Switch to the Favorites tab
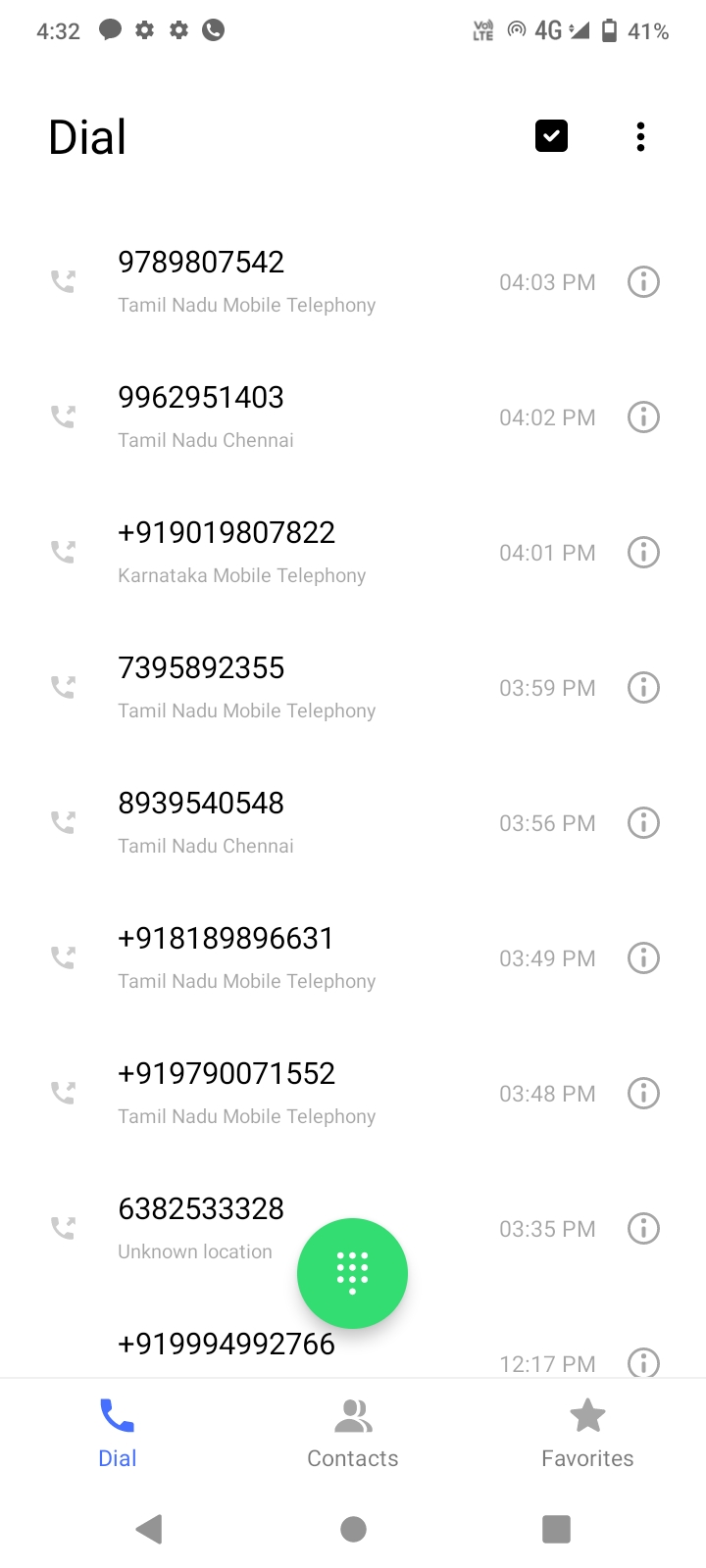 pos(587,1434)
